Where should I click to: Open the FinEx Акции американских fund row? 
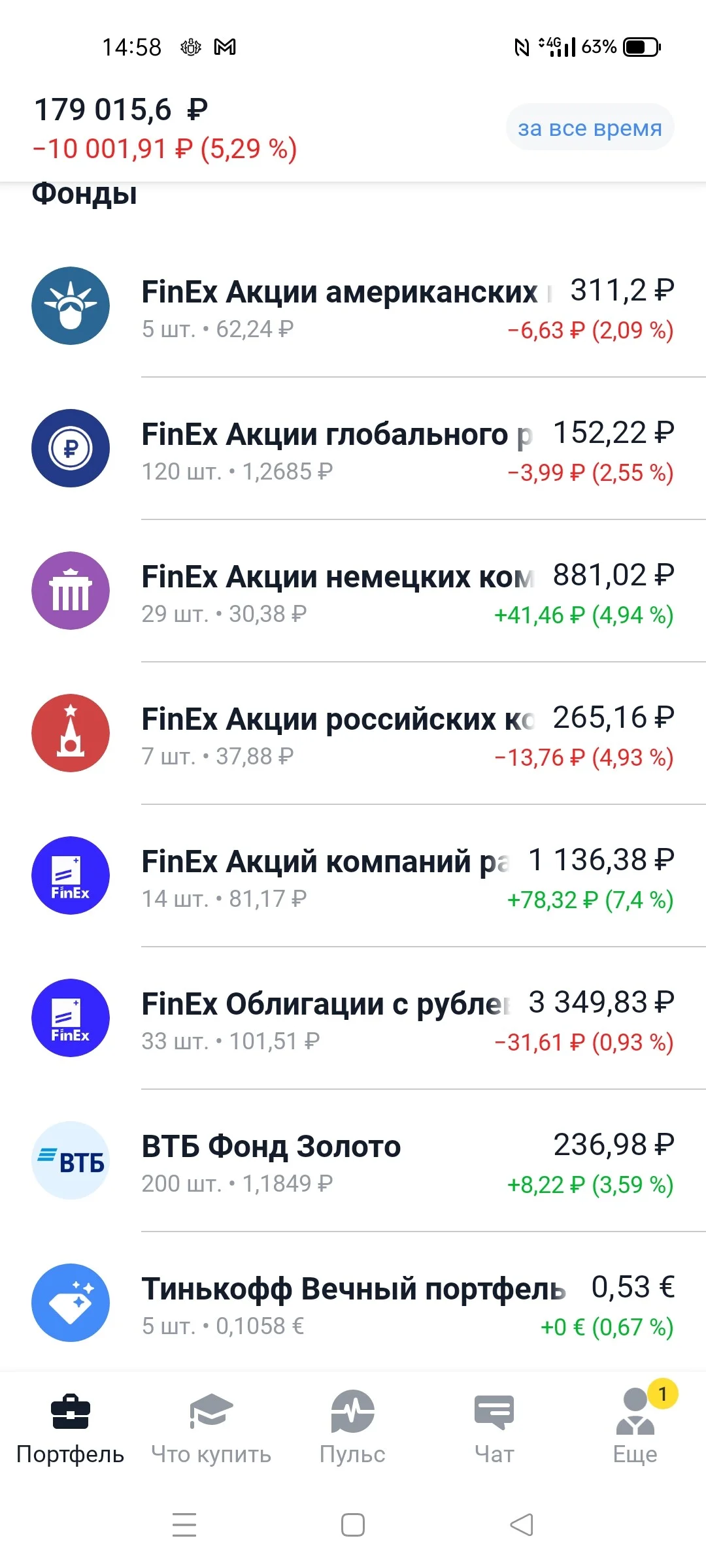[353, 306]
